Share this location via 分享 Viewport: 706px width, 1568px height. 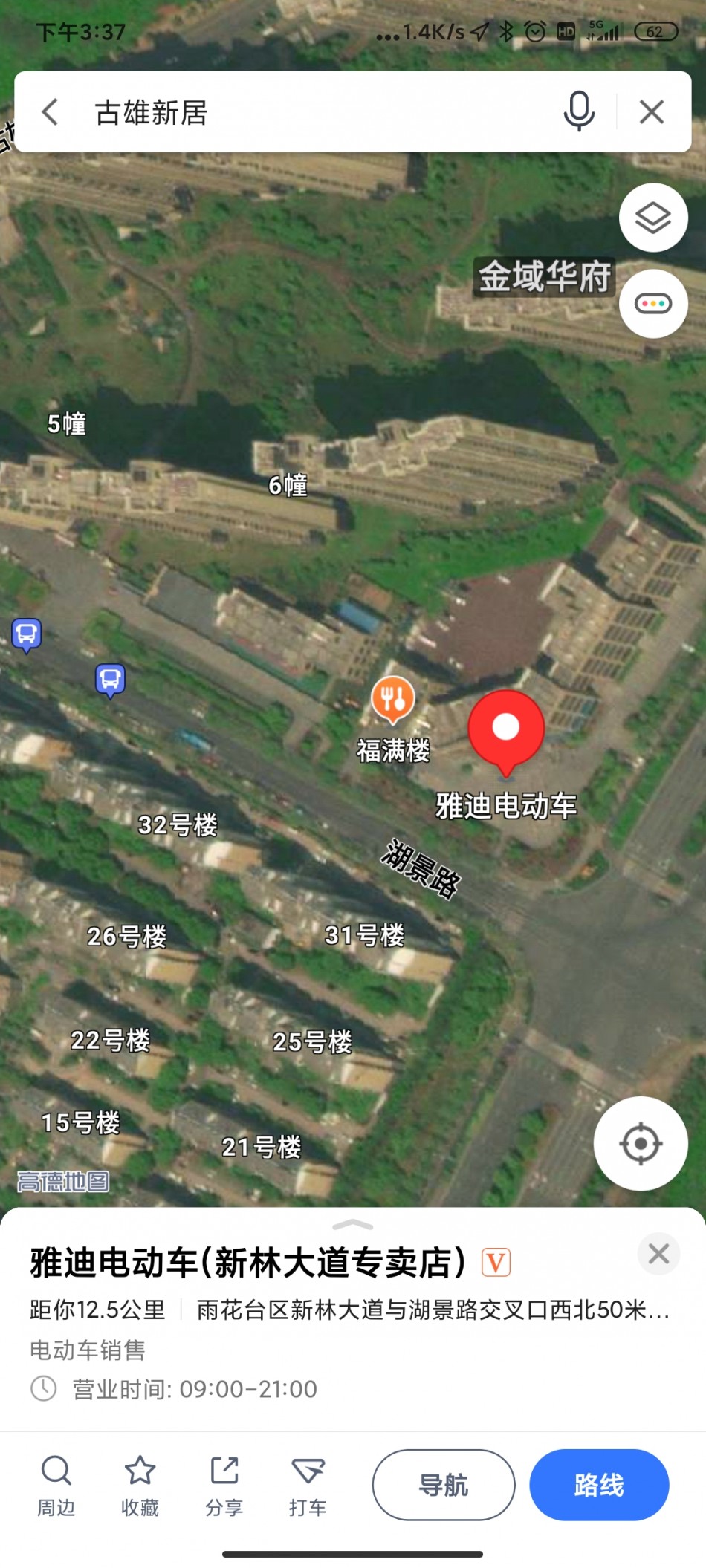[x=224, y=1485]
